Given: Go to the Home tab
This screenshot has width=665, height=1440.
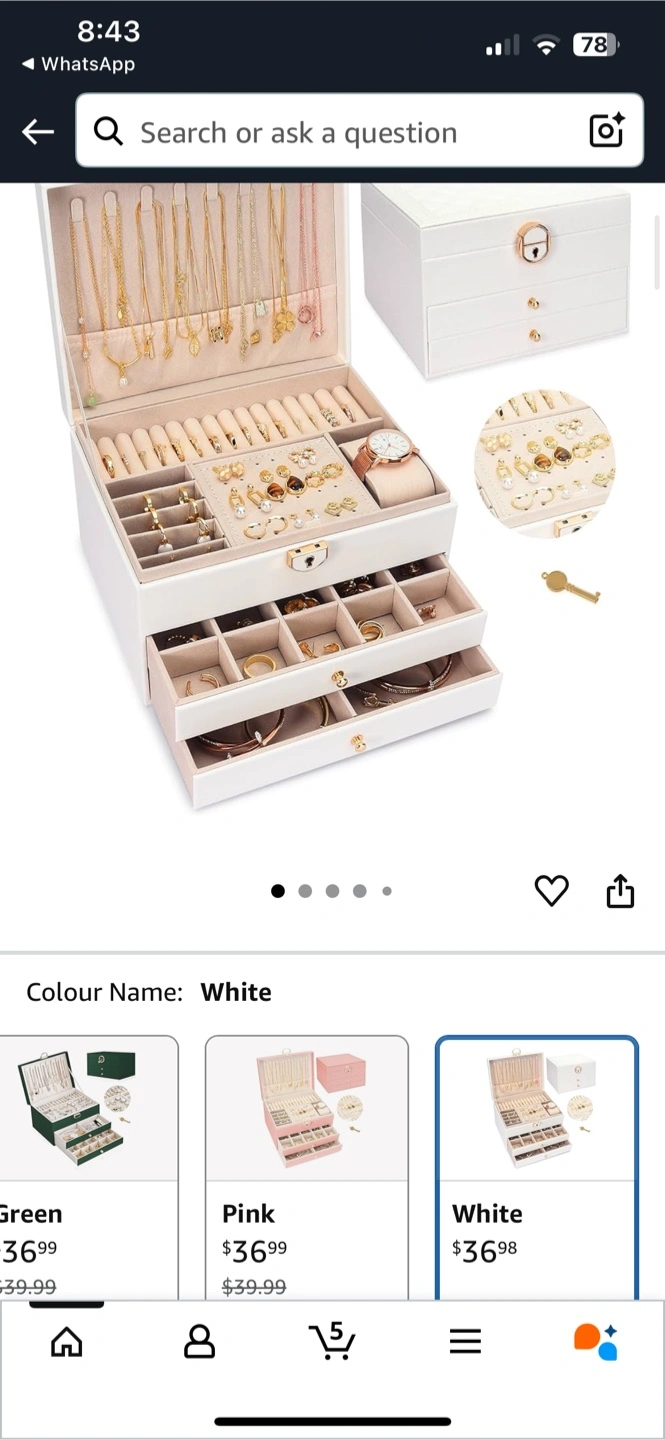Looking at the screenshot, I should click(66, 1342).
